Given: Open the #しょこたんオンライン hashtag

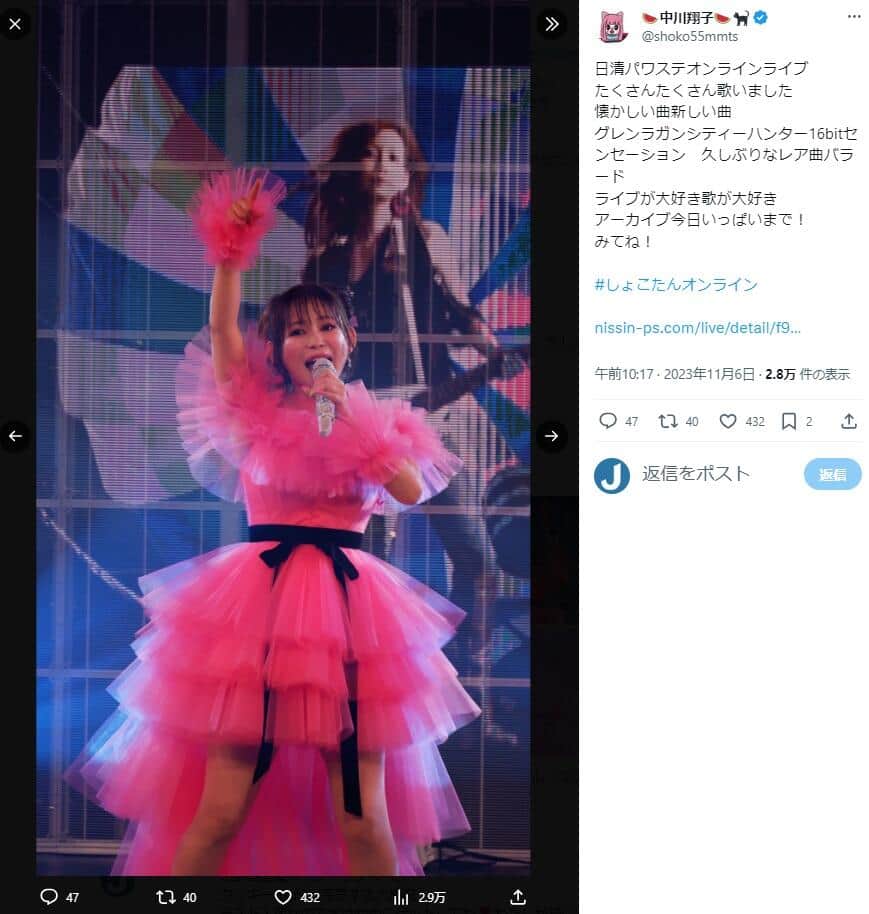Looking at the screenshot, I should [x=676, y=285].
